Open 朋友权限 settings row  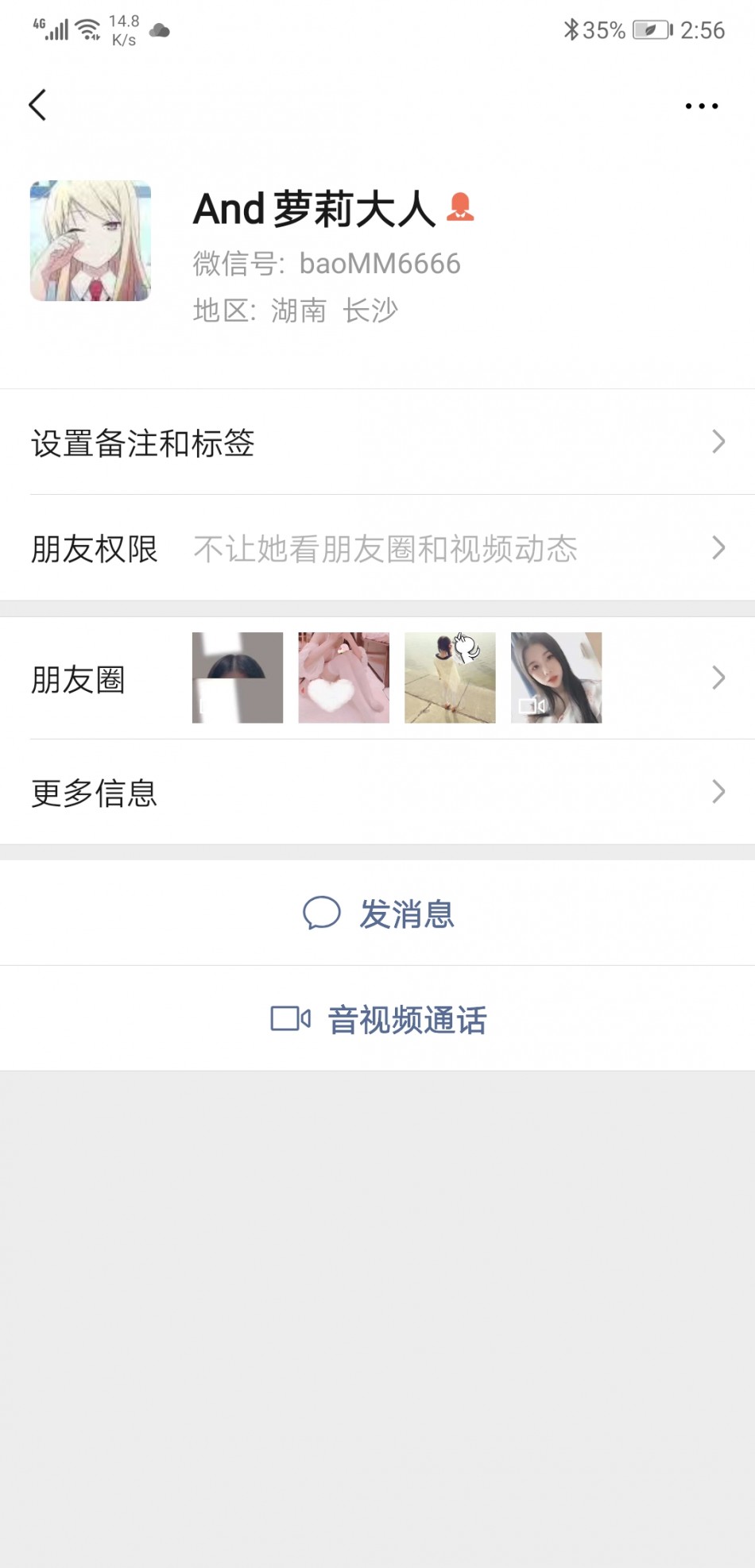[x=377, y=548]
